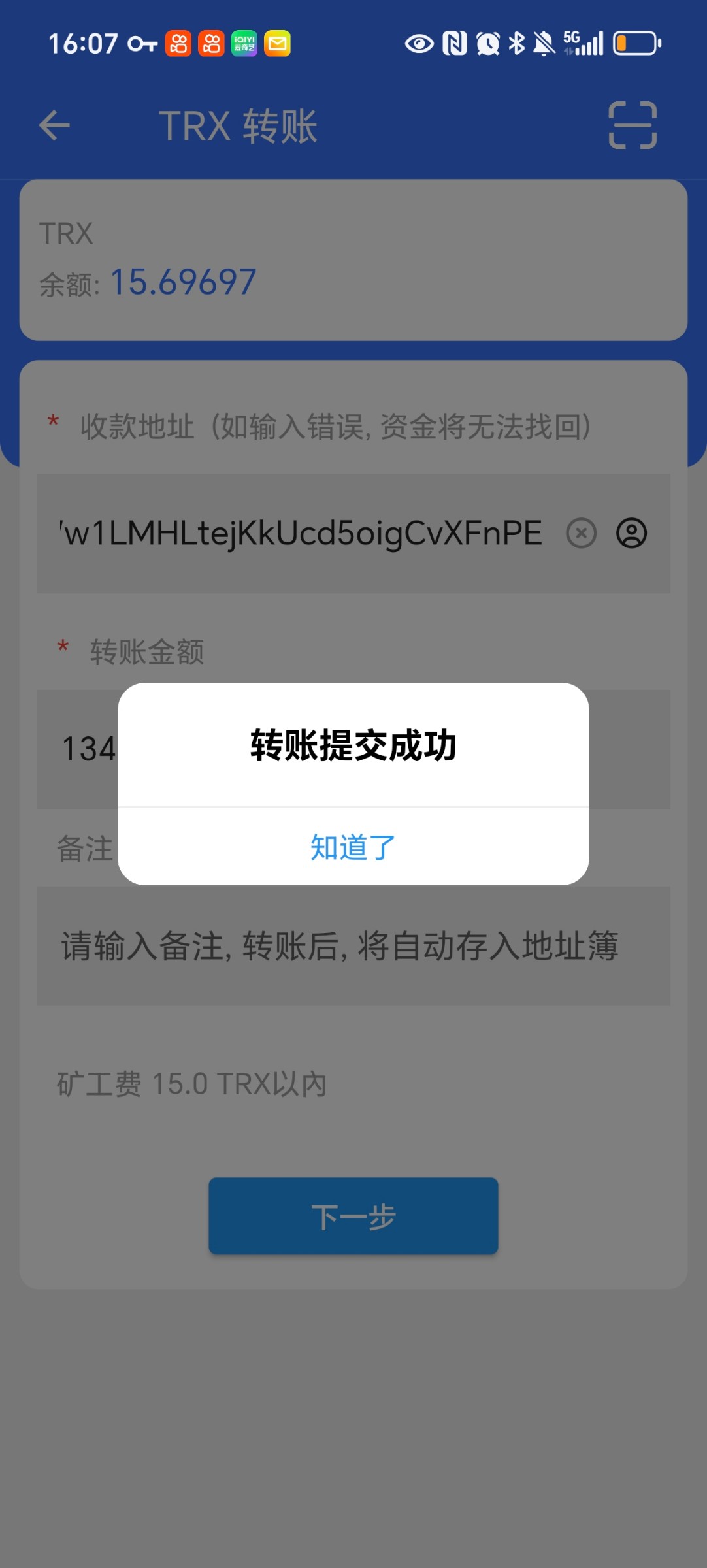Open the address book contact icon
The height and width of the screenshot is (1568, 707).
click(631, 533)
